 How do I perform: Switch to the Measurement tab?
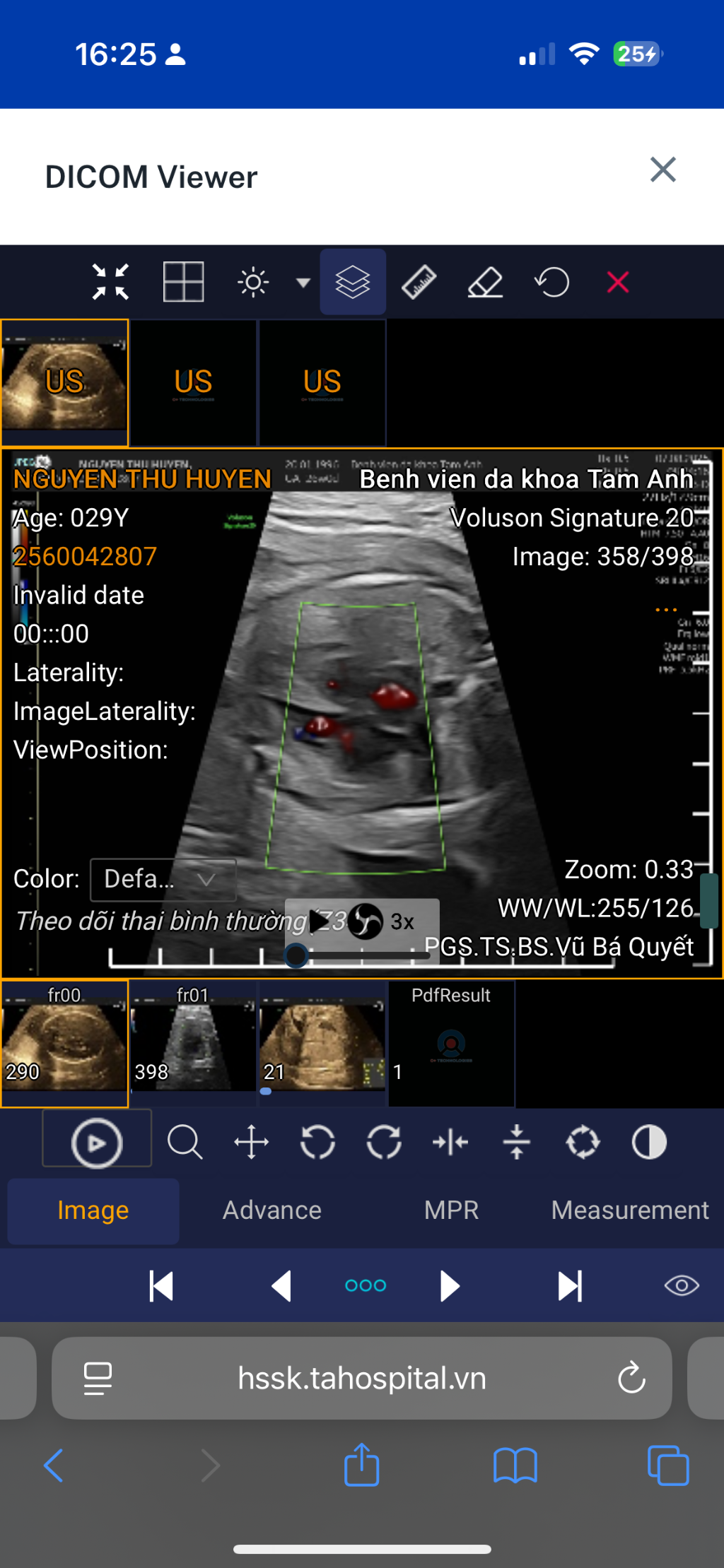point(629,1210)
